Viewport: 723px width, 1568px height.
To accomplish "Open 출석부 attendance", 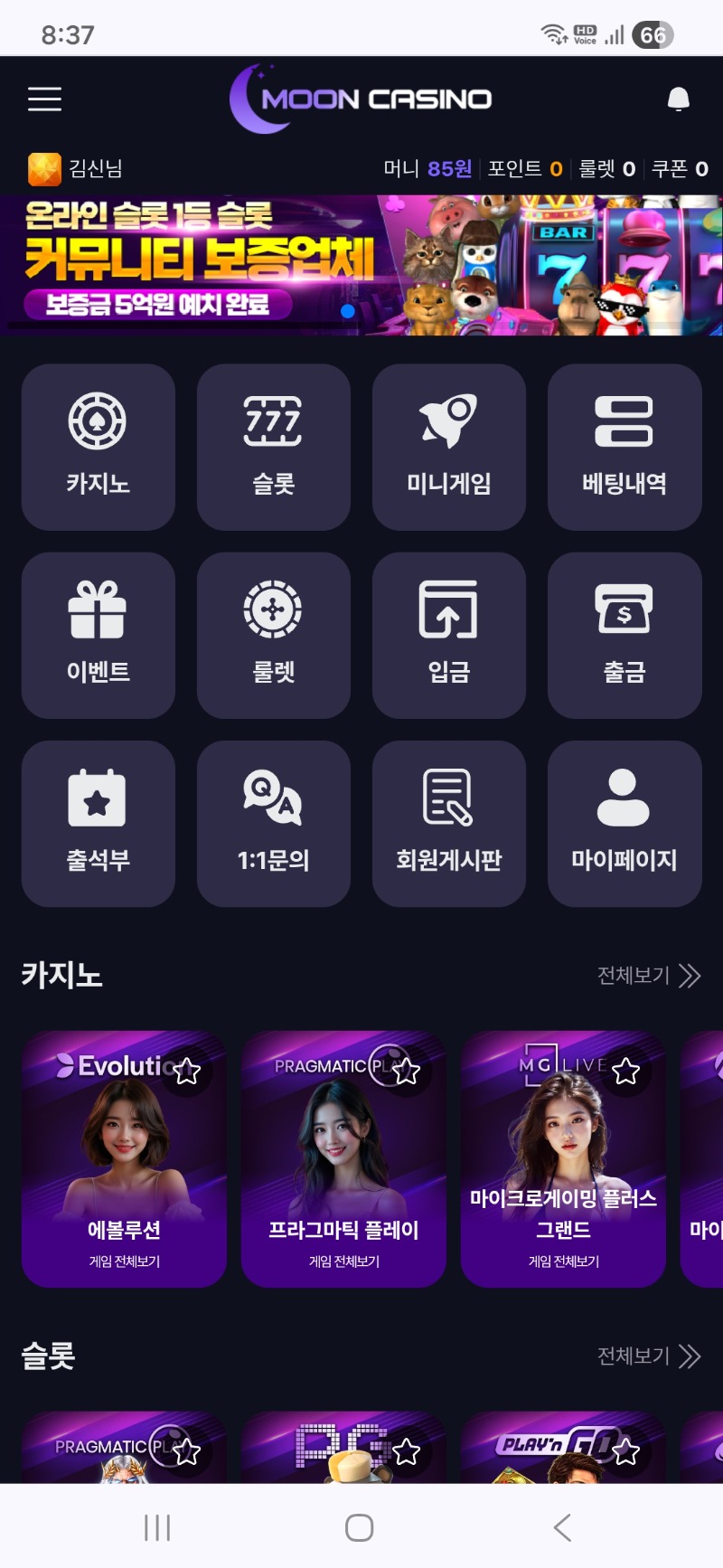I will [98, 823].
